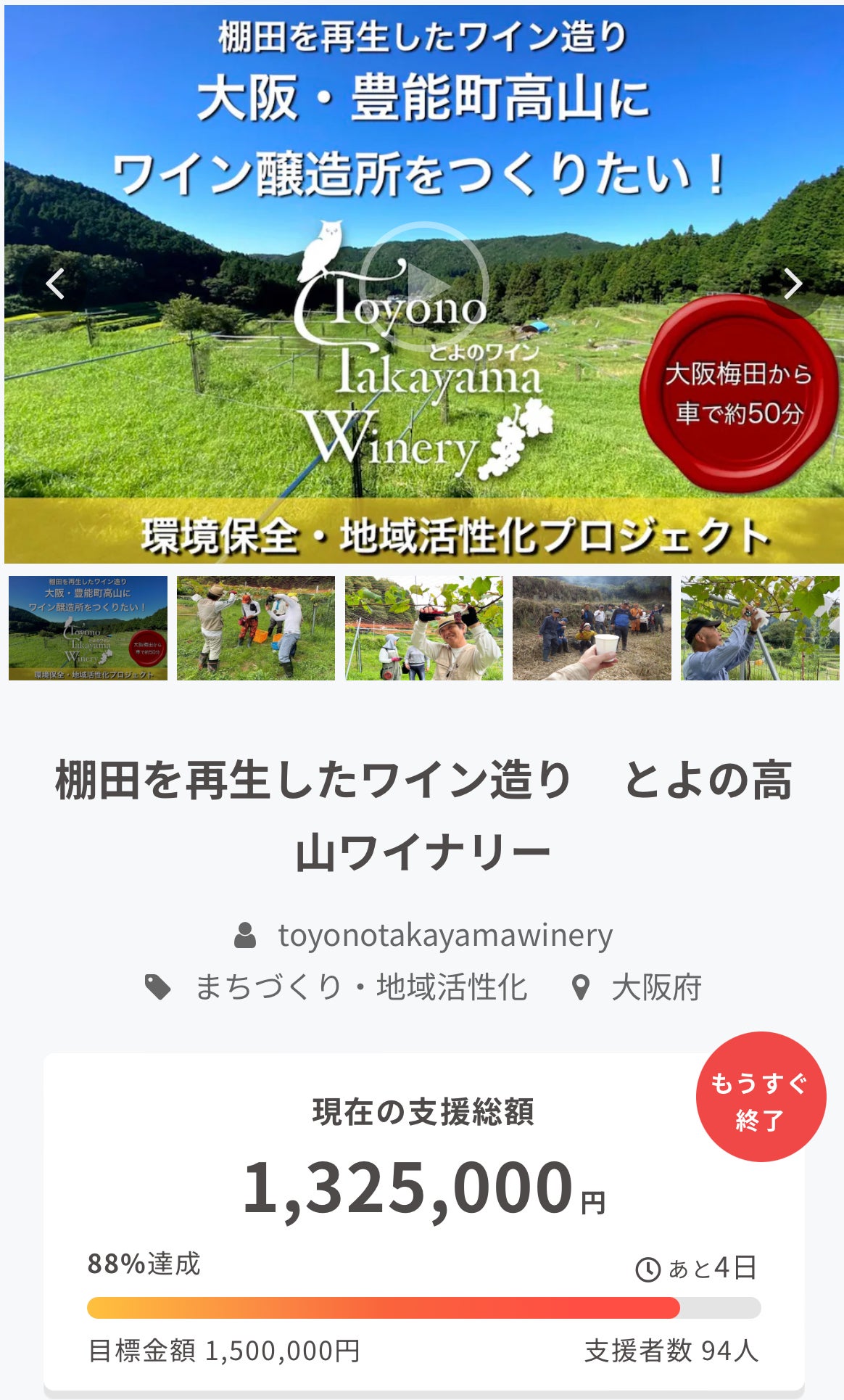Select the thumbnail showing a hand holding a cup
Viewport: 844px width, 1400px height.
[x=592, y=628]
